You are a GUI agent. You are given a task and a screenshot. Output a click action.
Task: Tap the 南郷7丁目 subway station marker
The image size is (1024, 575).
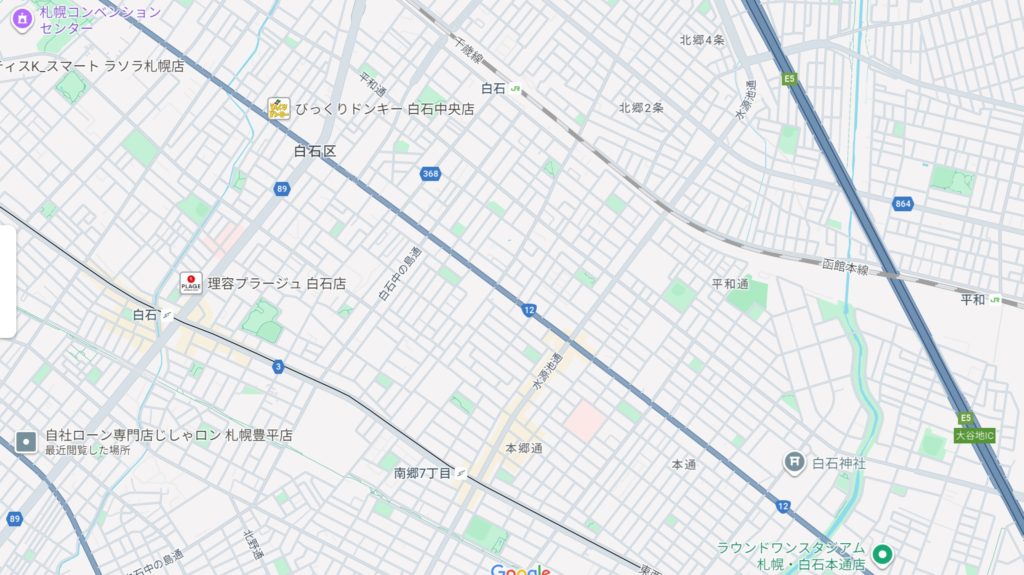462,472
